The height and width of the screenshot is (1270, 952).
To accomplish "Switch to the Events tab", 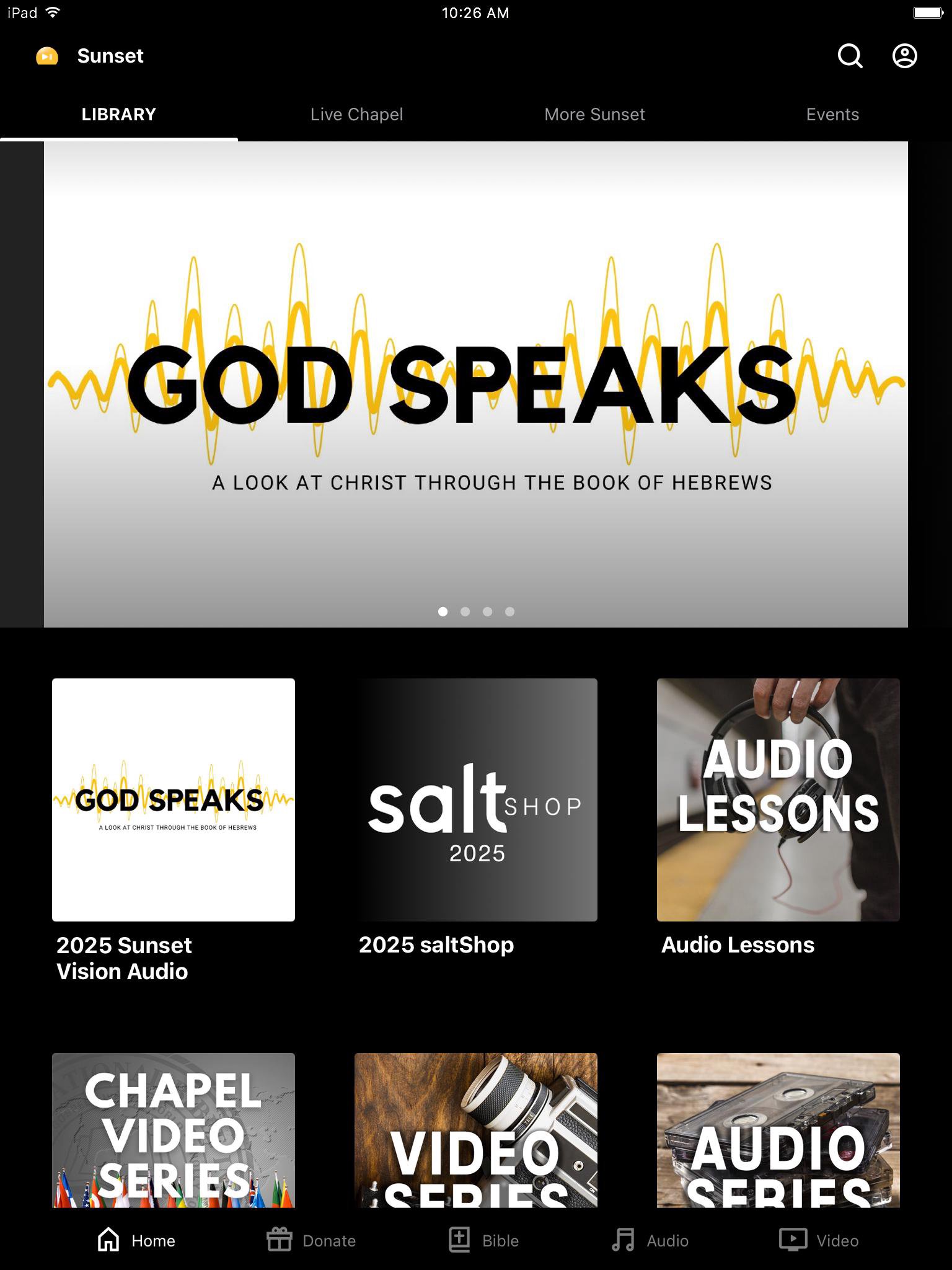I will 832,115.
